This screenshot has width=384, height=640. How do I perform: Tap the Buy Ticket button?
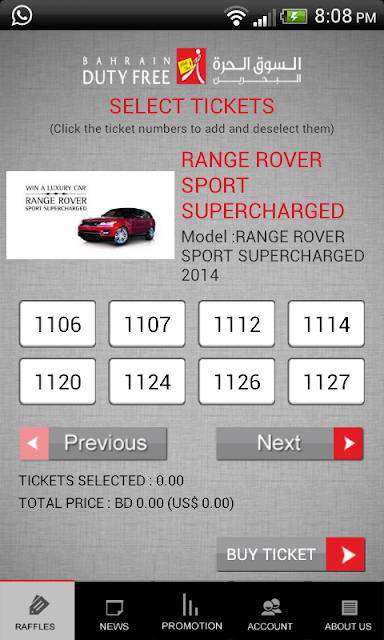(291, 554)
